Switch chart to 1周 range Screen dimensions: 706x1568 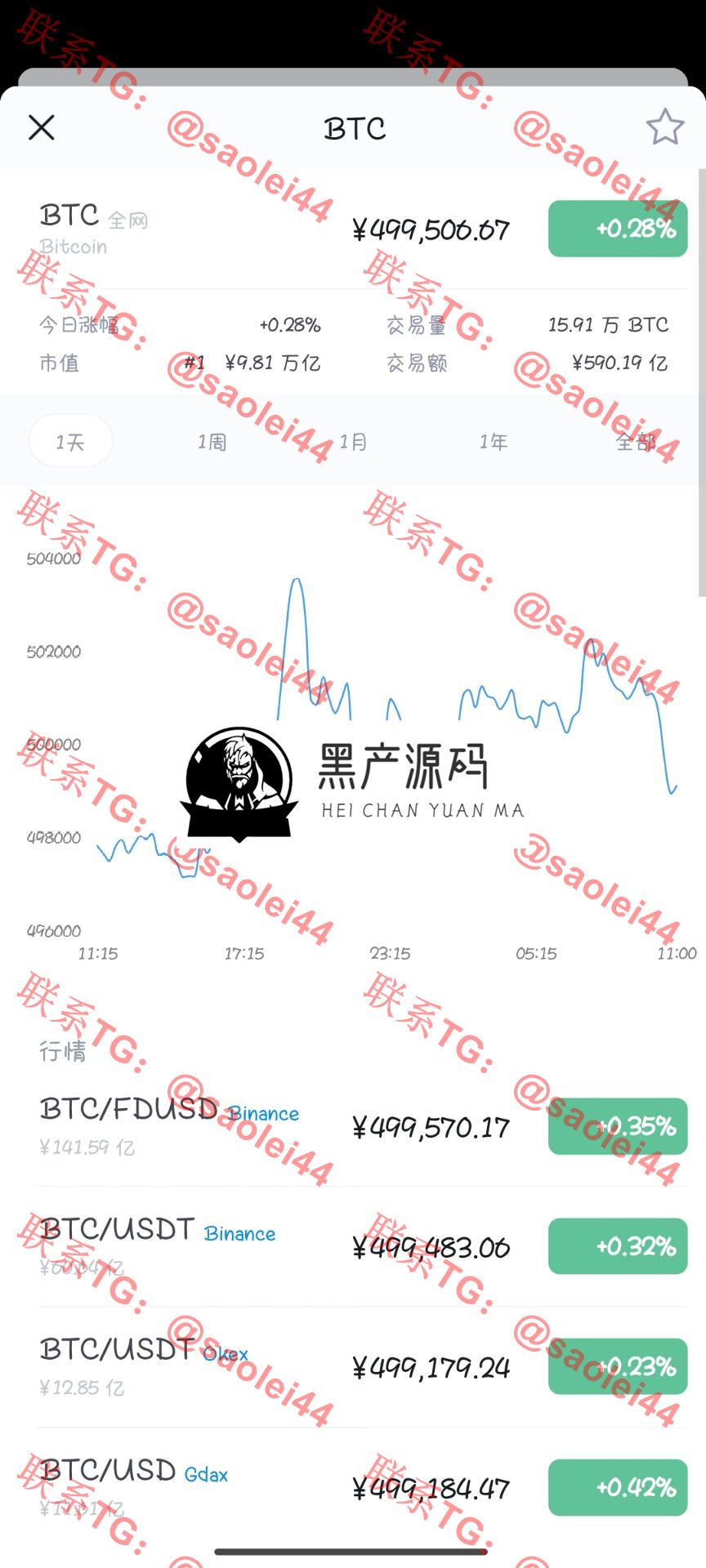[212, 442]
